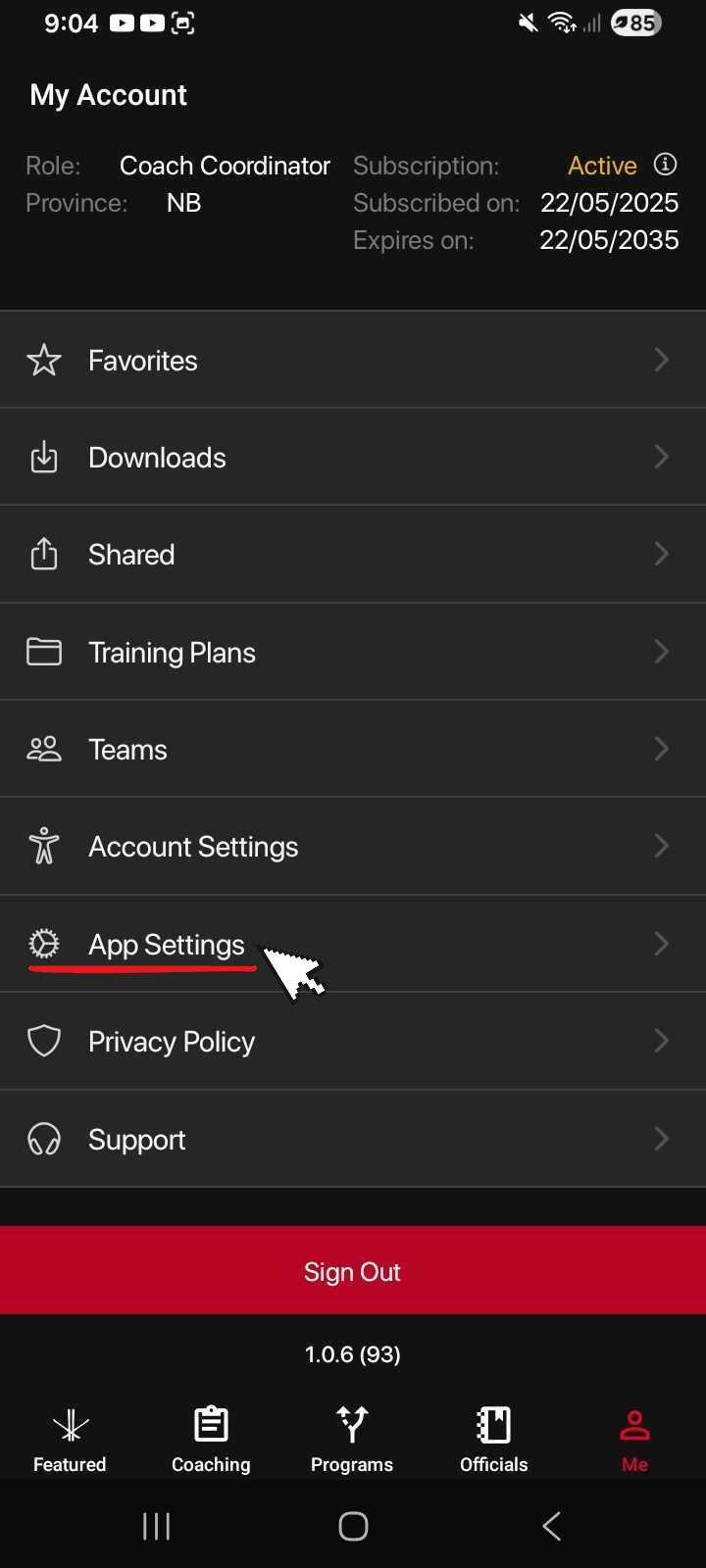706x1568 pixels.
Task: Tap the Account Settings person icon
Action: point(44,845)
